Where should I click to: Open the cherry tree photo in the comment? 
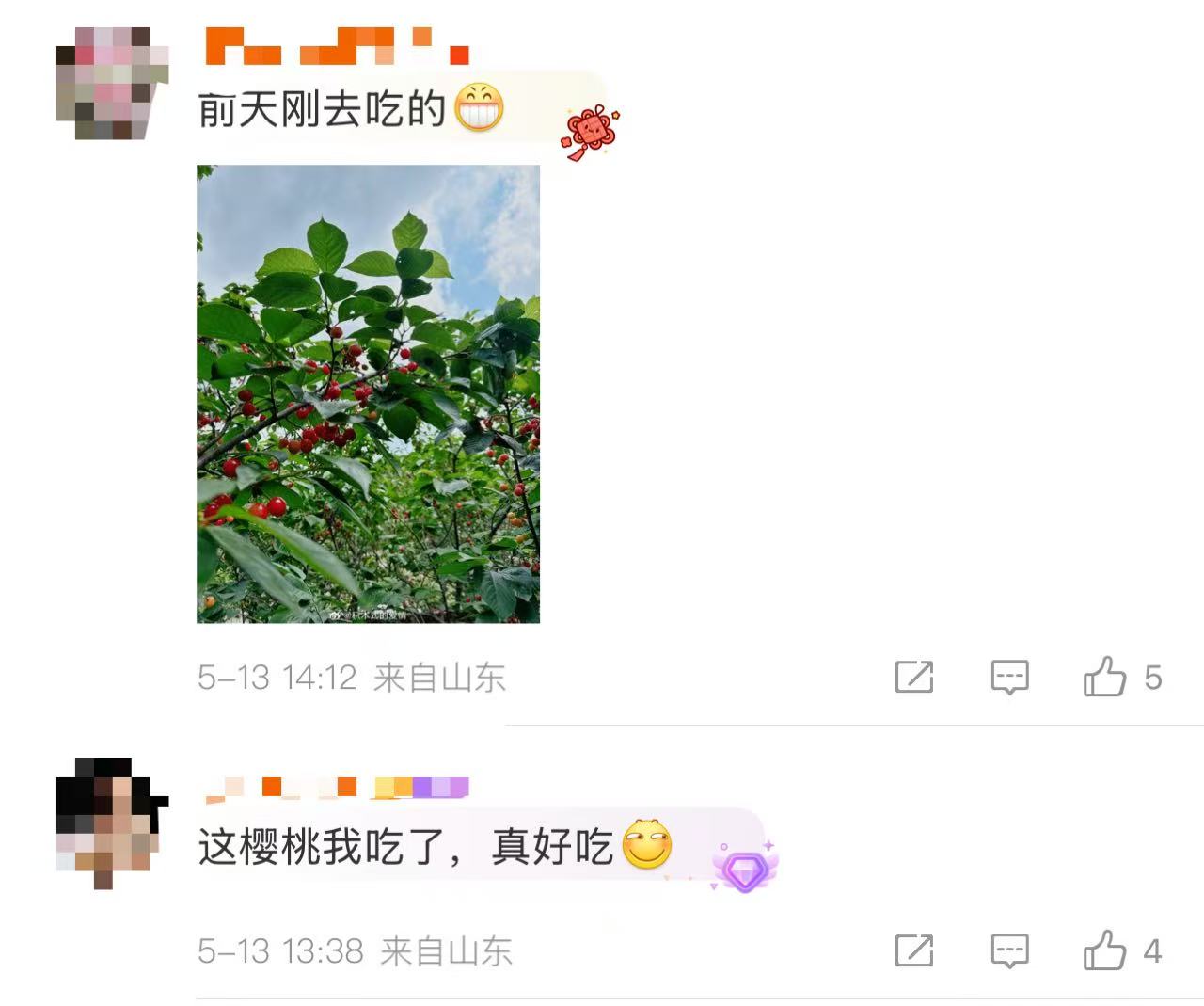tap(368, 393)
